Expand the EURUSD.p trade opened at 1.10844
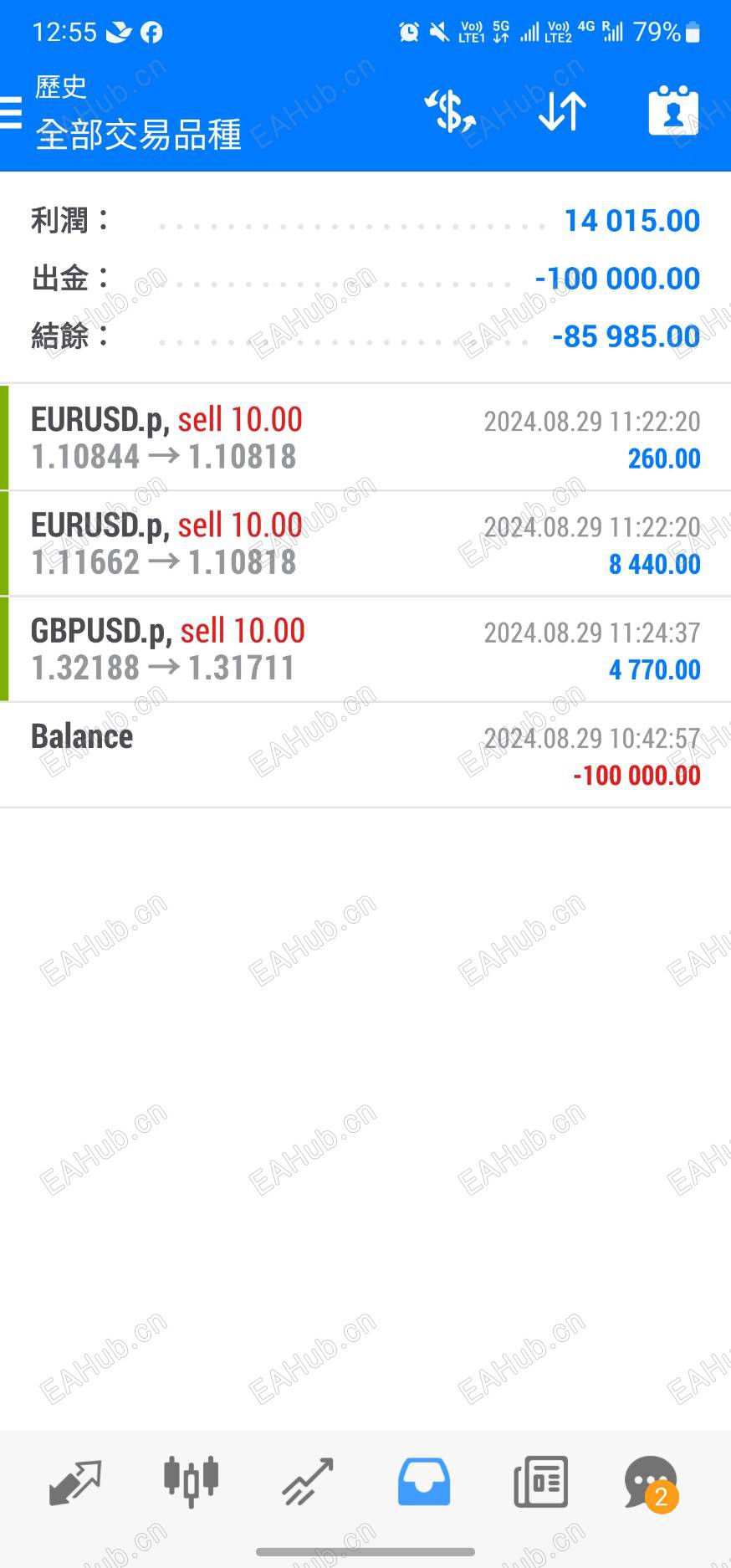 [365, 438]
